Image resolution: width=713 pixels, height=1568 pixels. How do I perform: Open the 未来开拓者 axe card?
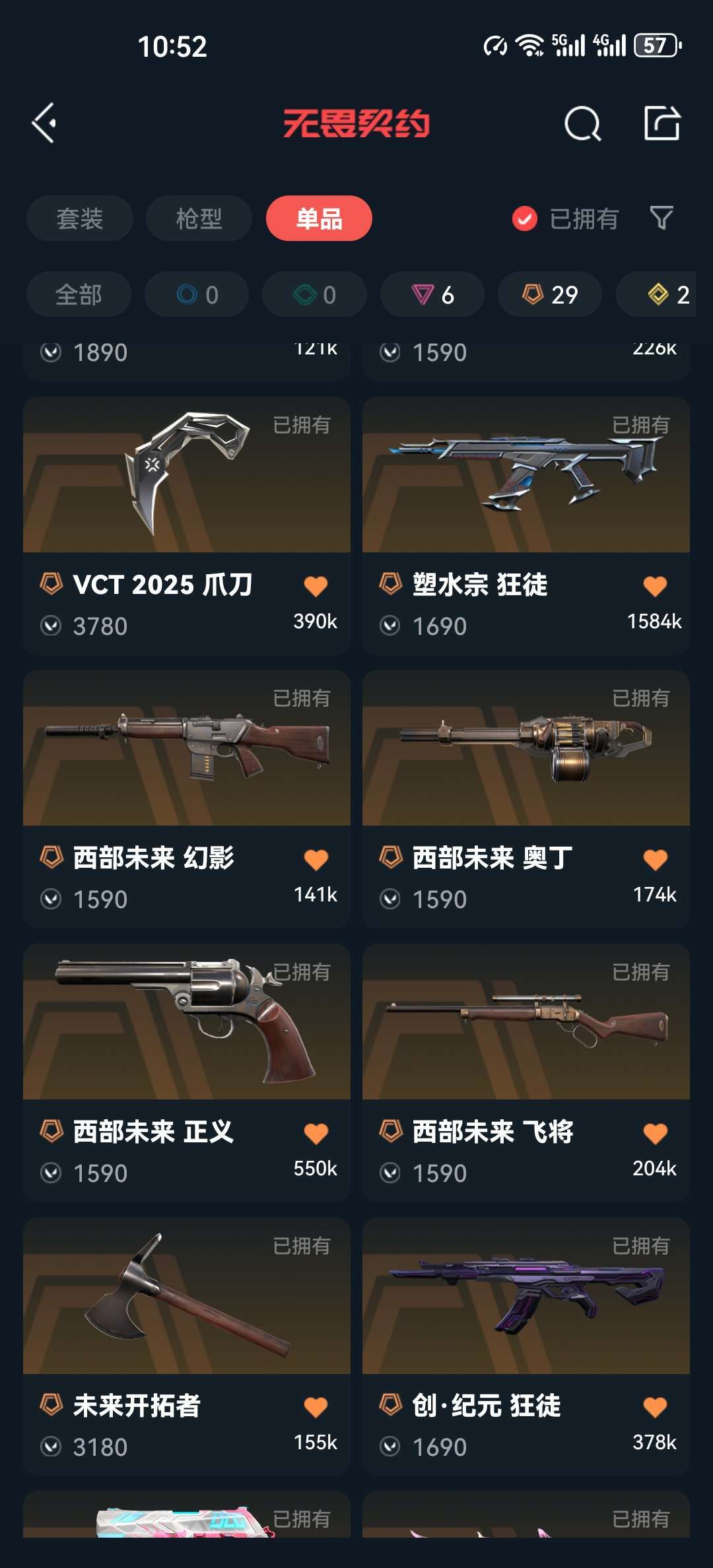point(187,1347)
